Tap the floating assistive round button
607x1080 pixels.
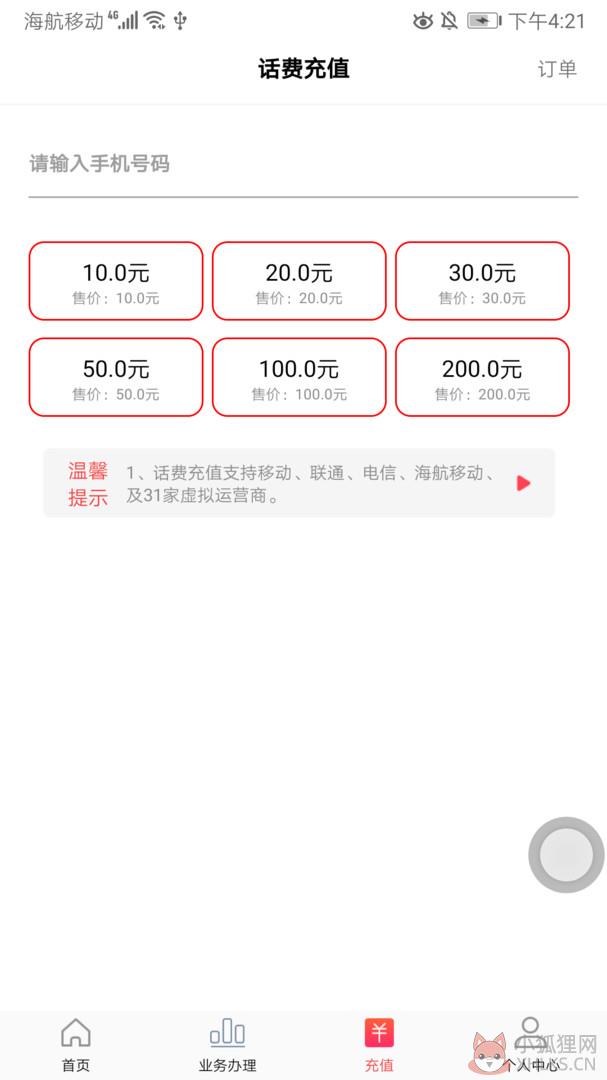566,855
